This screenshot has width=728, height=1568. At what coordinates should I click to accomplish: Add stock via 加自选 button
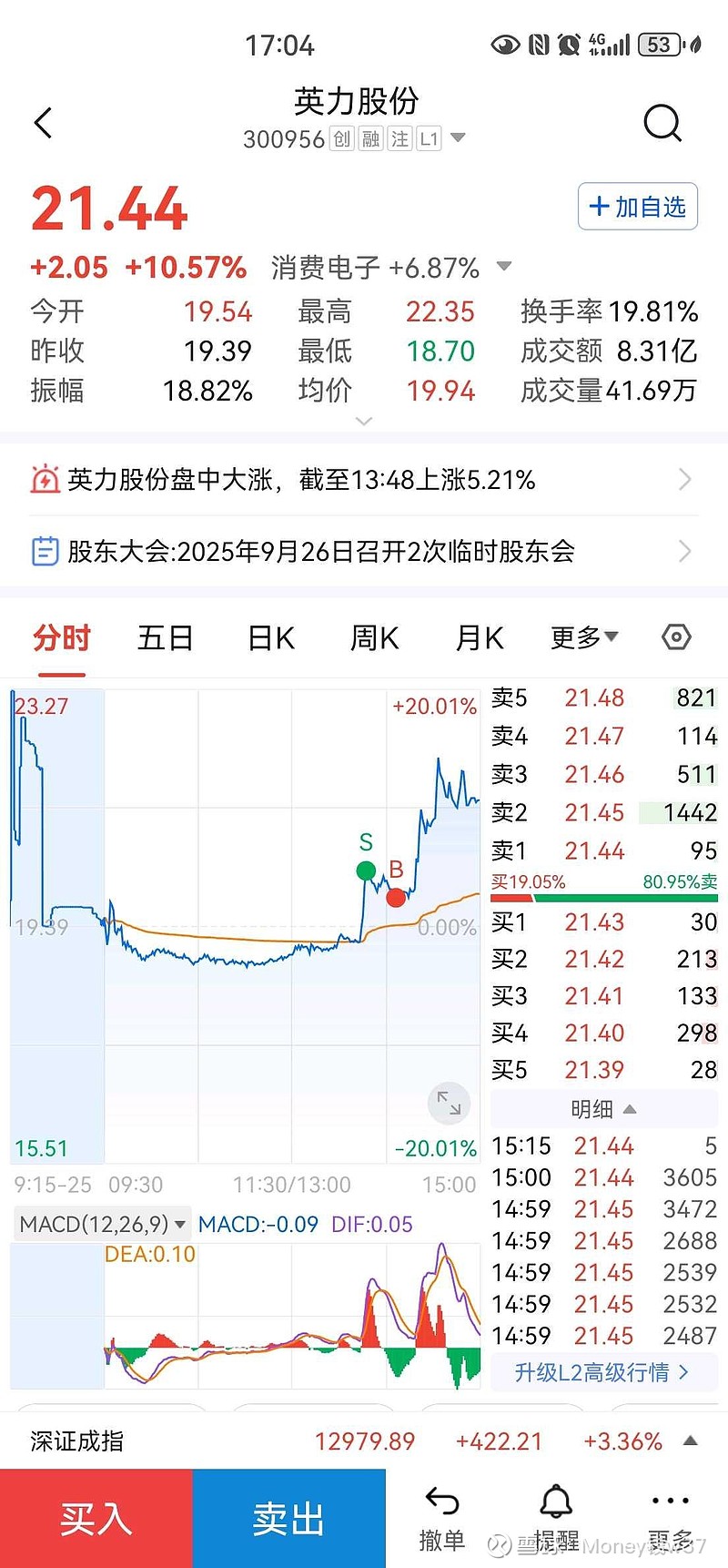tap(638, 207)
